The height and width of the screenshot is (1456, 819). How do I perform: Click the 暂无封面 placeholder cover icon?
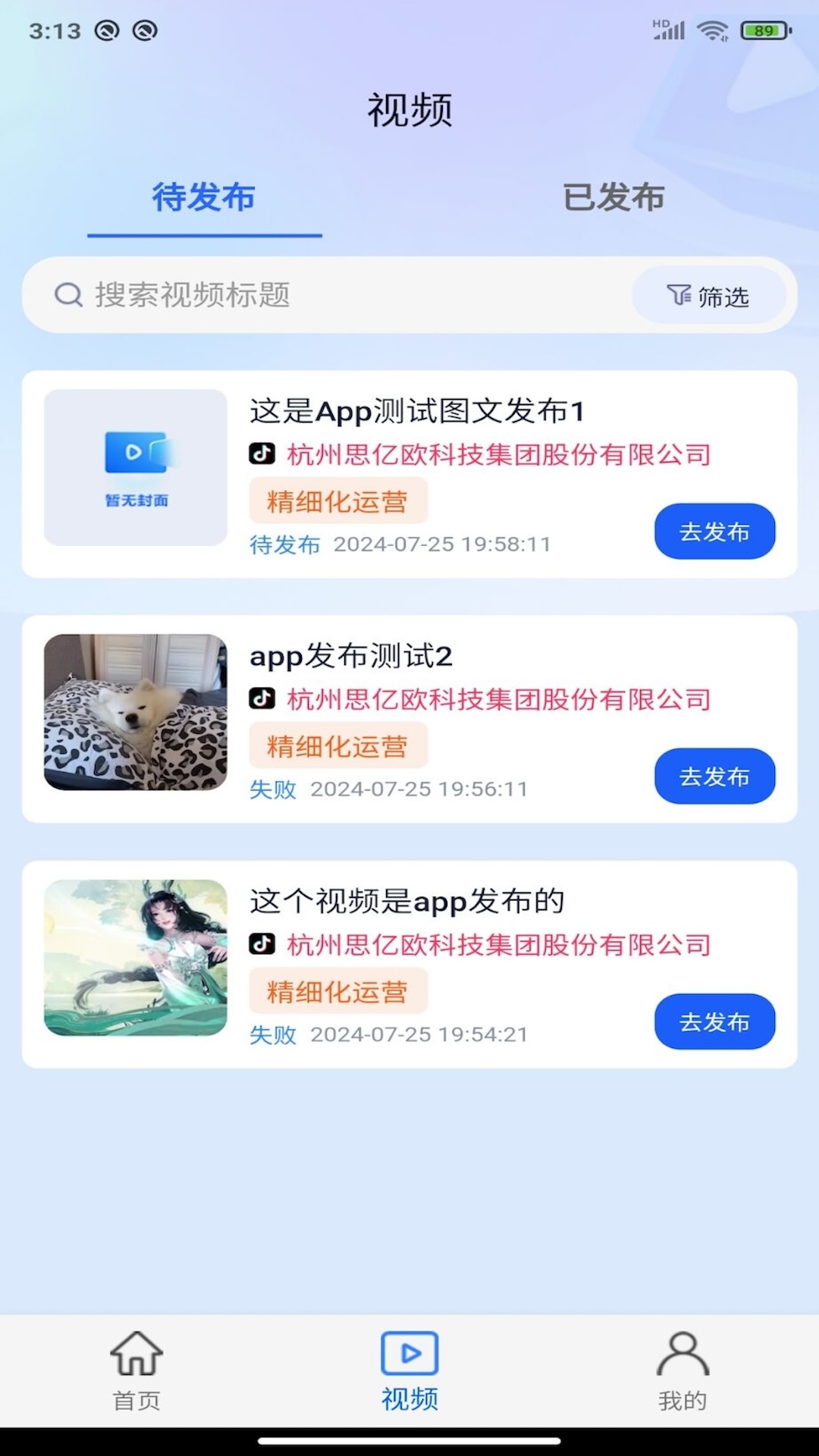(136, 468)
